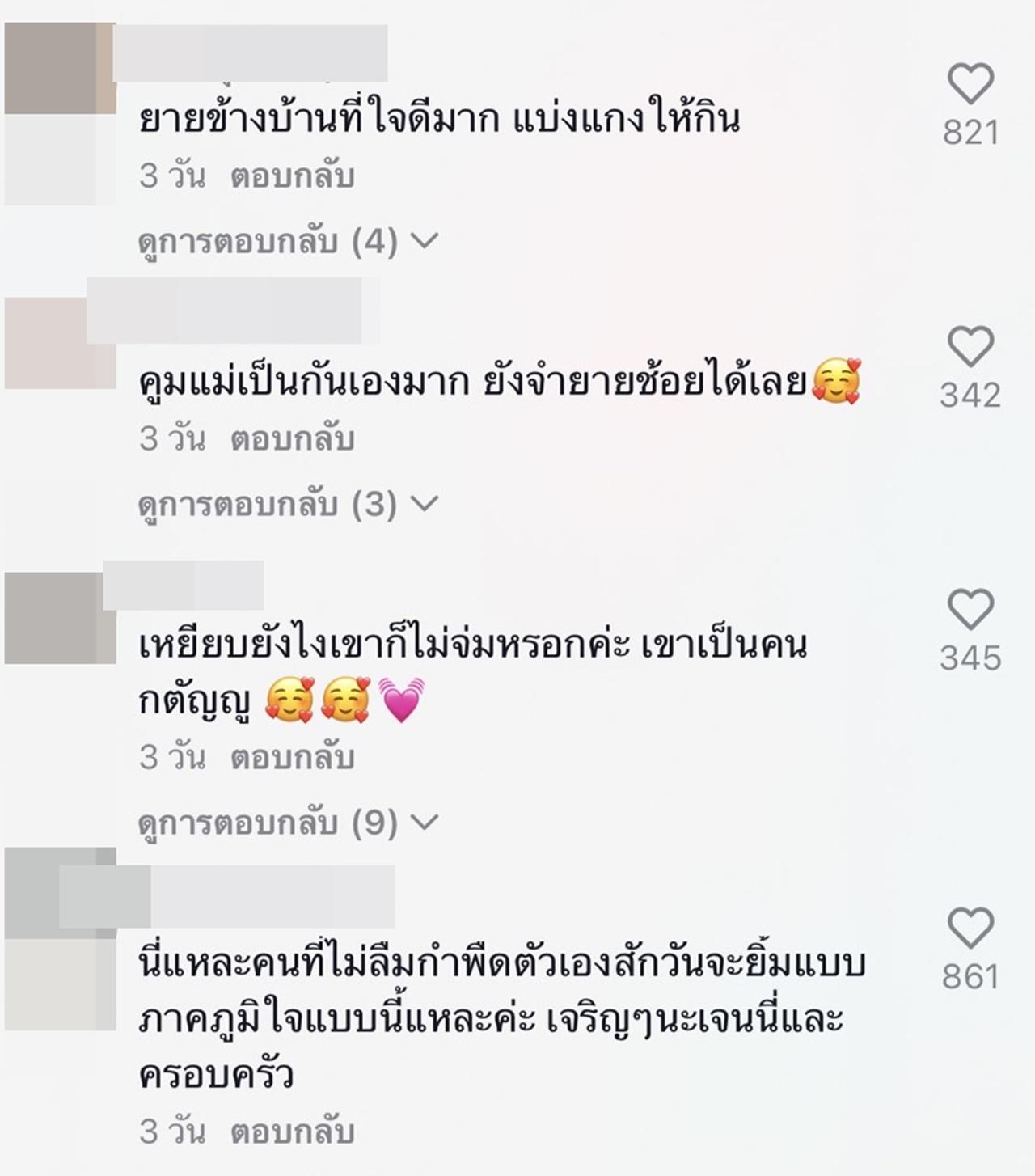
Task: Expand the 9 replies under the กตัญญู comment
Action: click(287, 823)
